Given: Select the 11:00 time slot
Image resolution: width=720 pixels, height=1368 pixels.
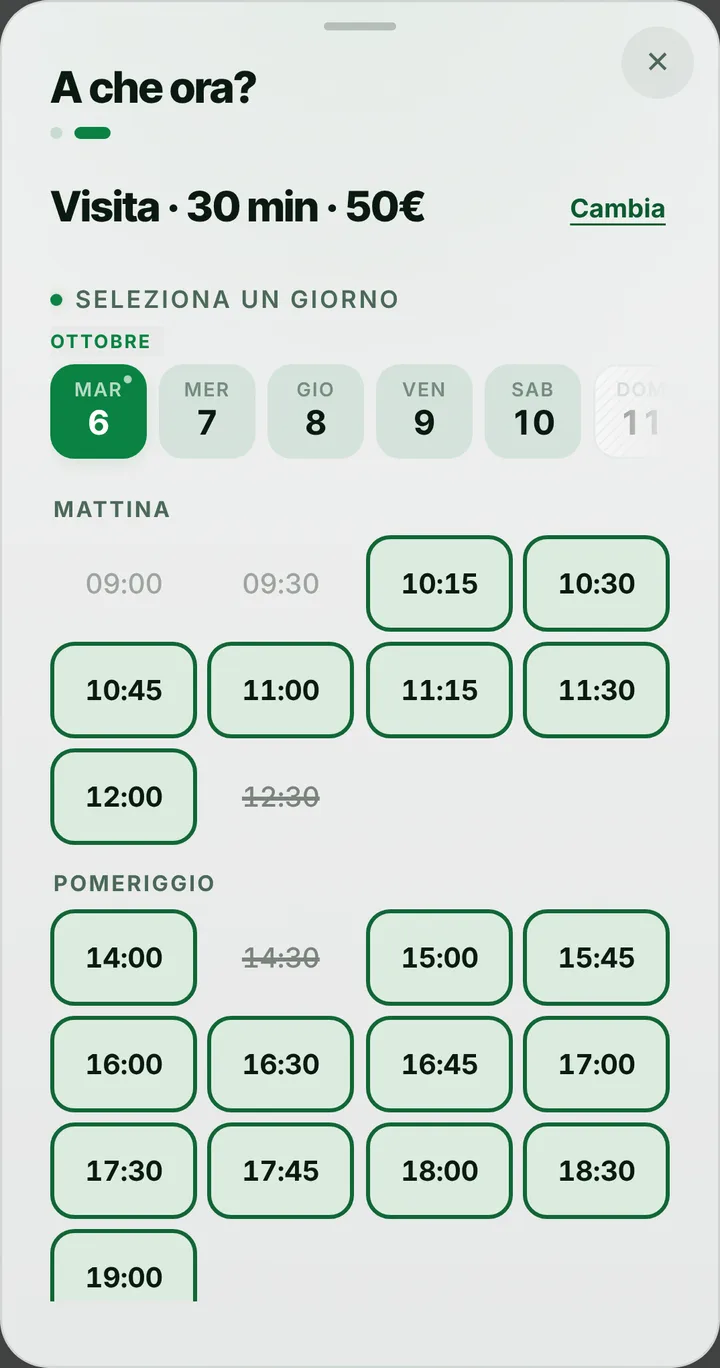Looking at the screenshot, I should coord(281,690).
